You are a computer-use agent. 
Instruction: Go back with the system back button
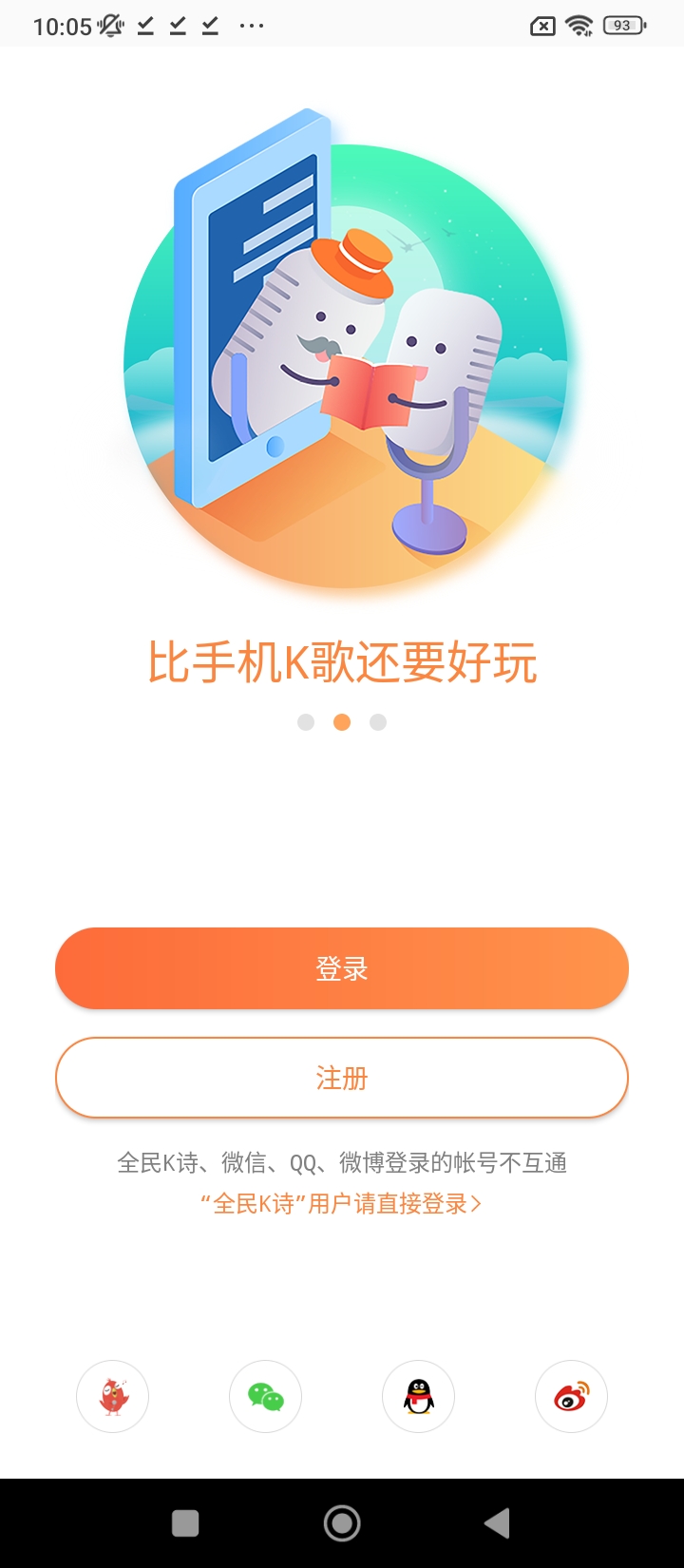click(x=498, y=1523)
